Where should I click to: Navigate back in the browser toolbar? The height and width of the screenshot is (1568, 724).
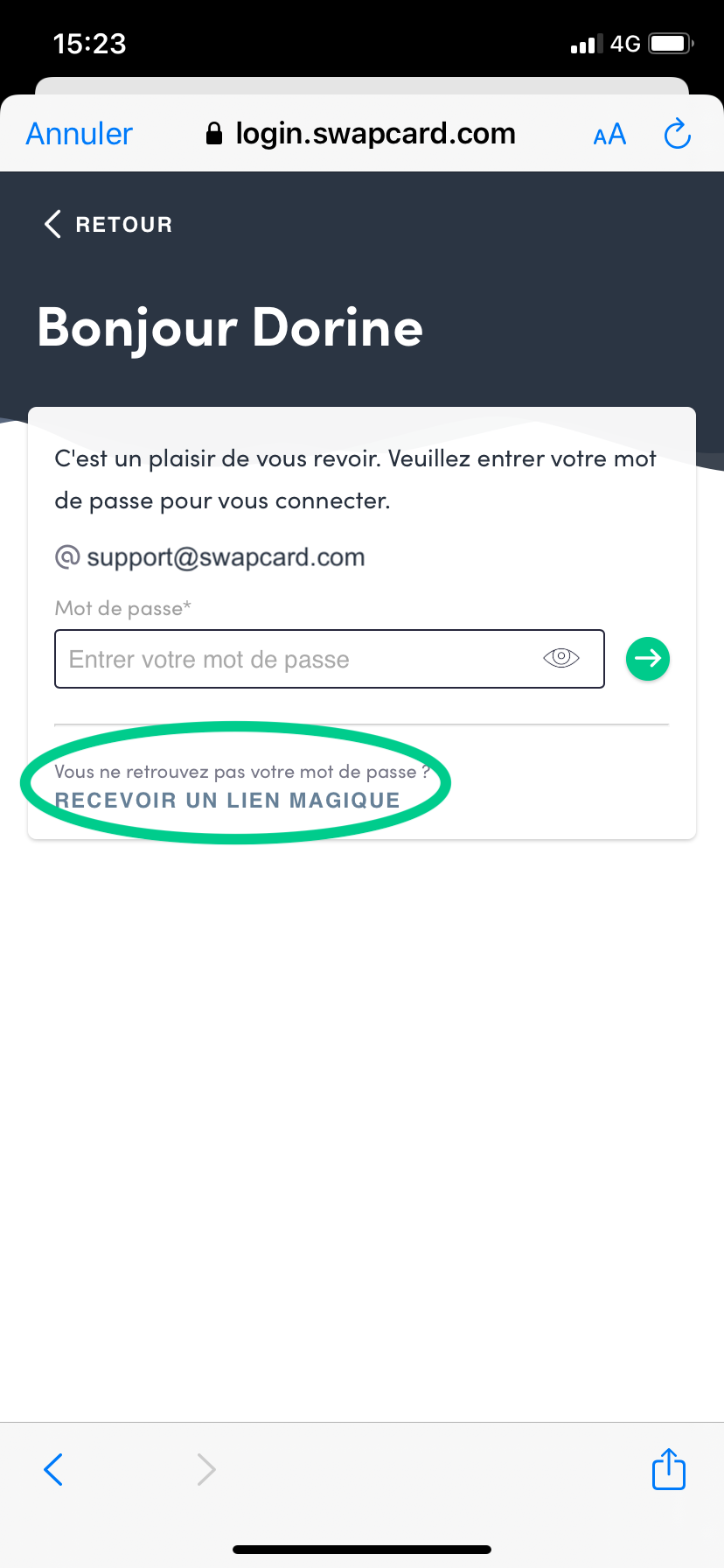click(53, 1469)
